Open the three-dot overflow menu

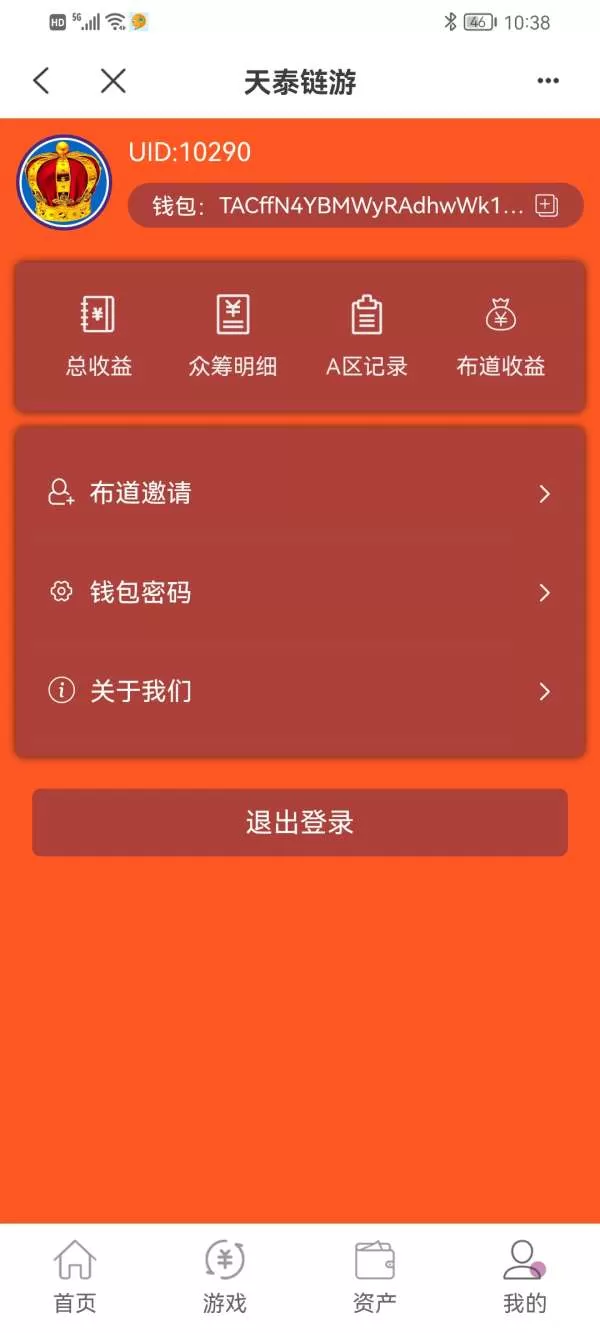click(548, 81)
